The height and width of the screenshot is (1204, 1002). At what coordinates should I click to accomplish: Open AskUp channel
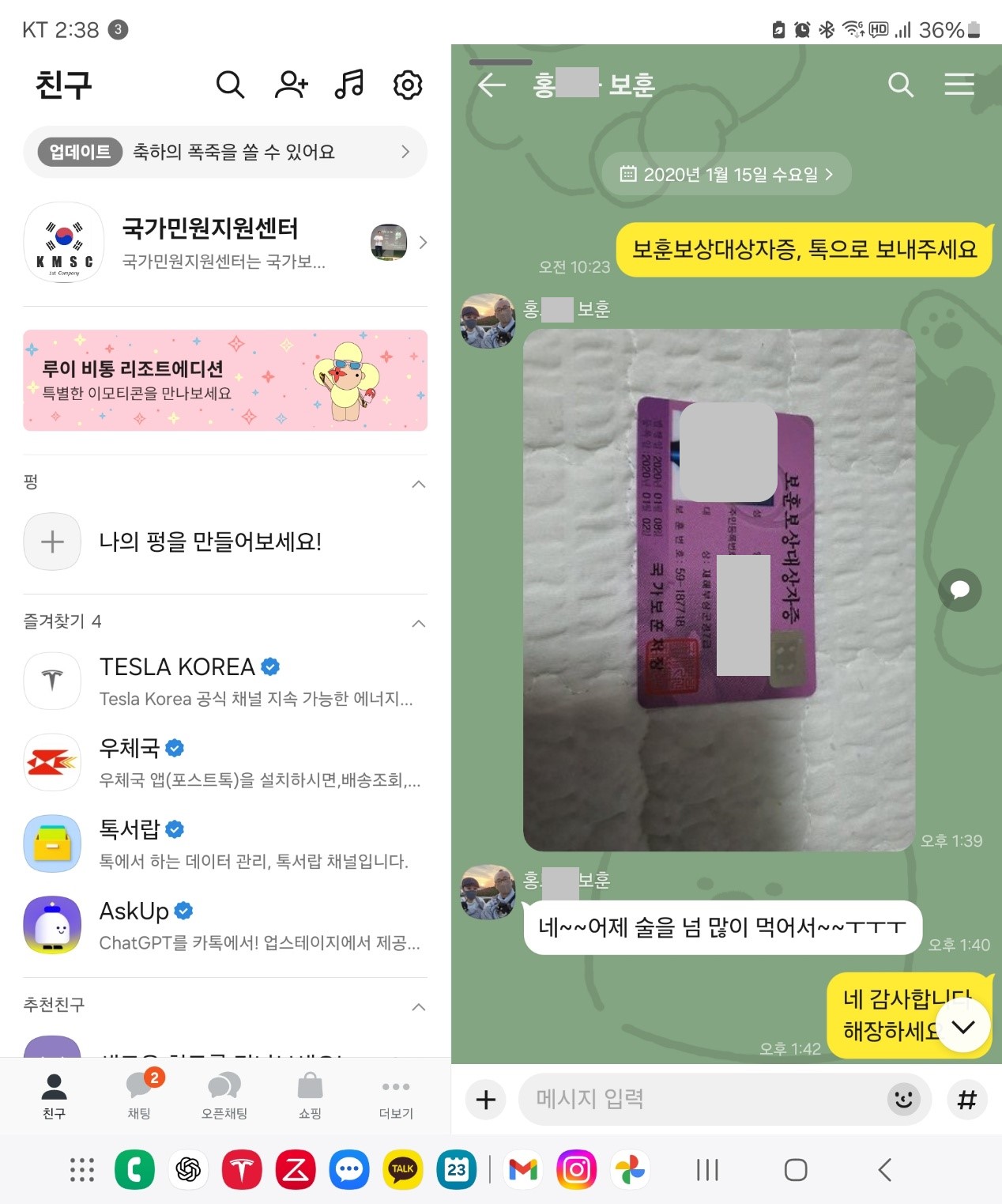225,925
